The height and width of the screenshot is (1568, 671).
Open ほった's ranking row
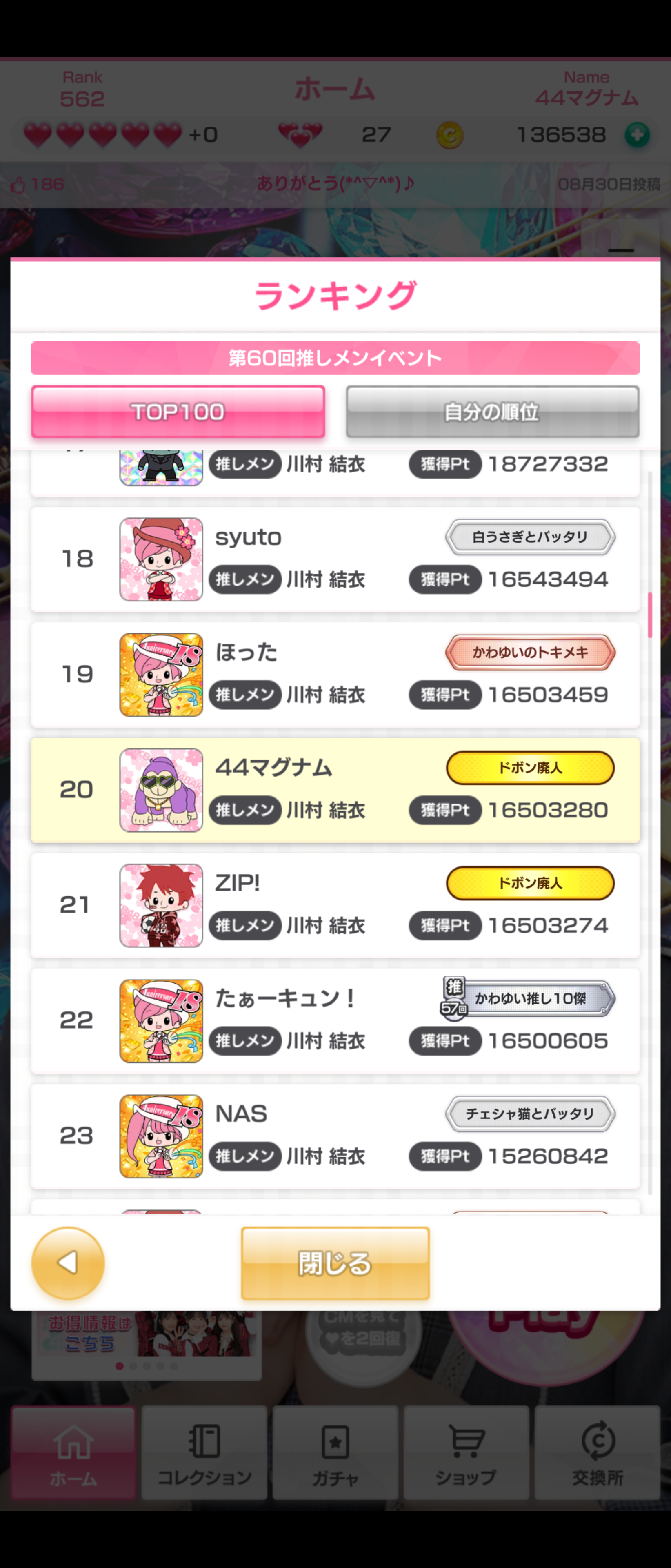[x=335, y=675]
